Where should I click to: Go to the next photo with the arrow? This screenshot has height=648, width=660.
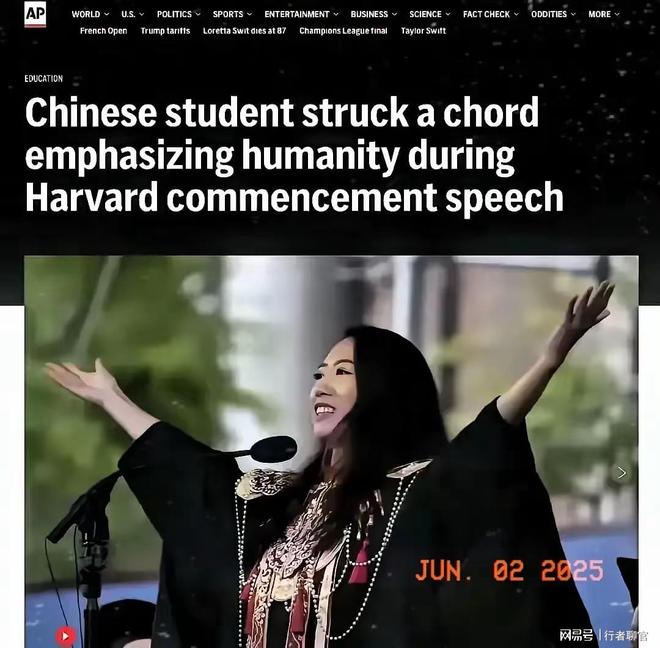(622, 472)
